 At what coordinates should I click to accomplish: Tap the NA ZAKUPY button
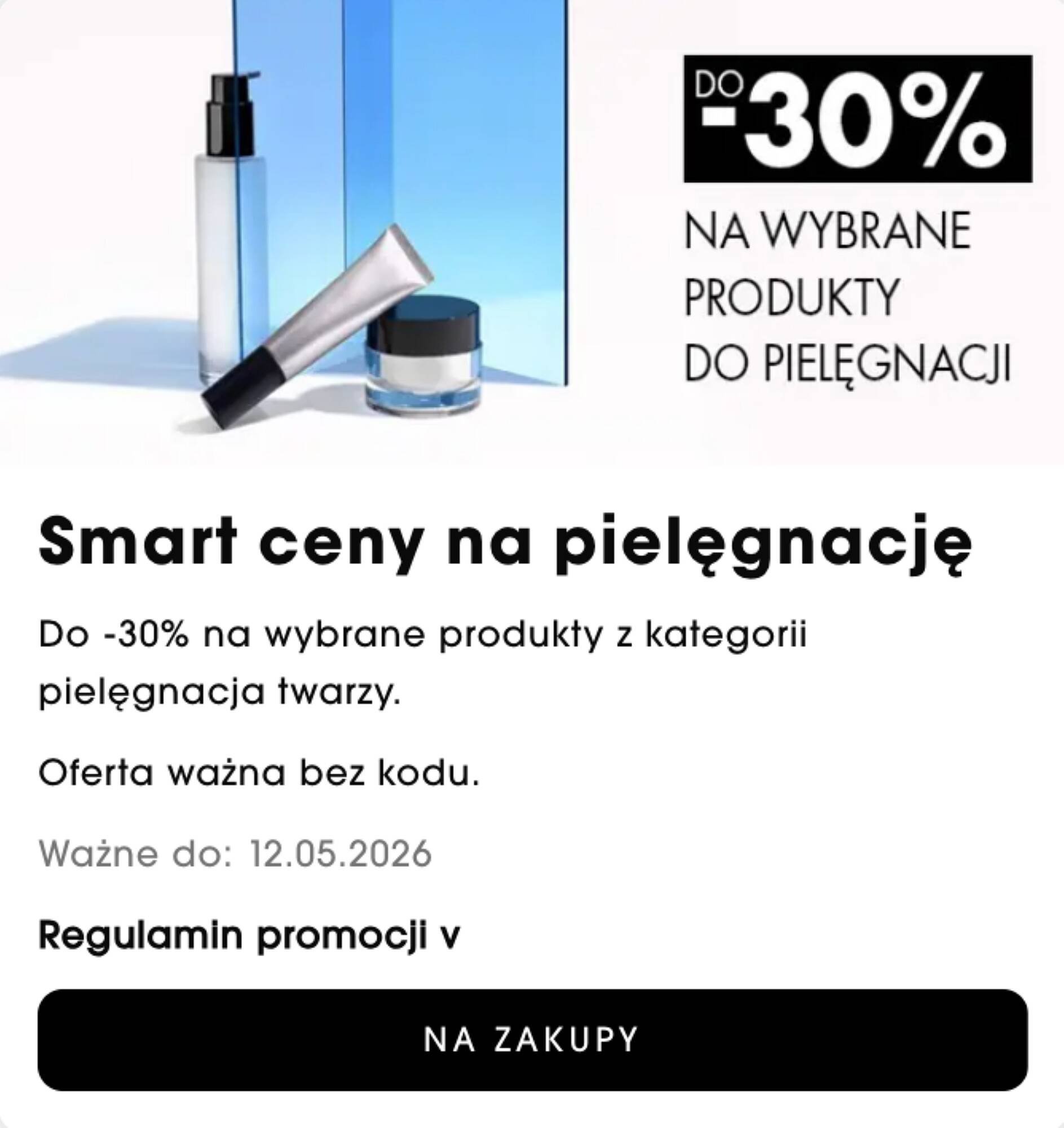pyautogui.click(x=532, y=1039)
